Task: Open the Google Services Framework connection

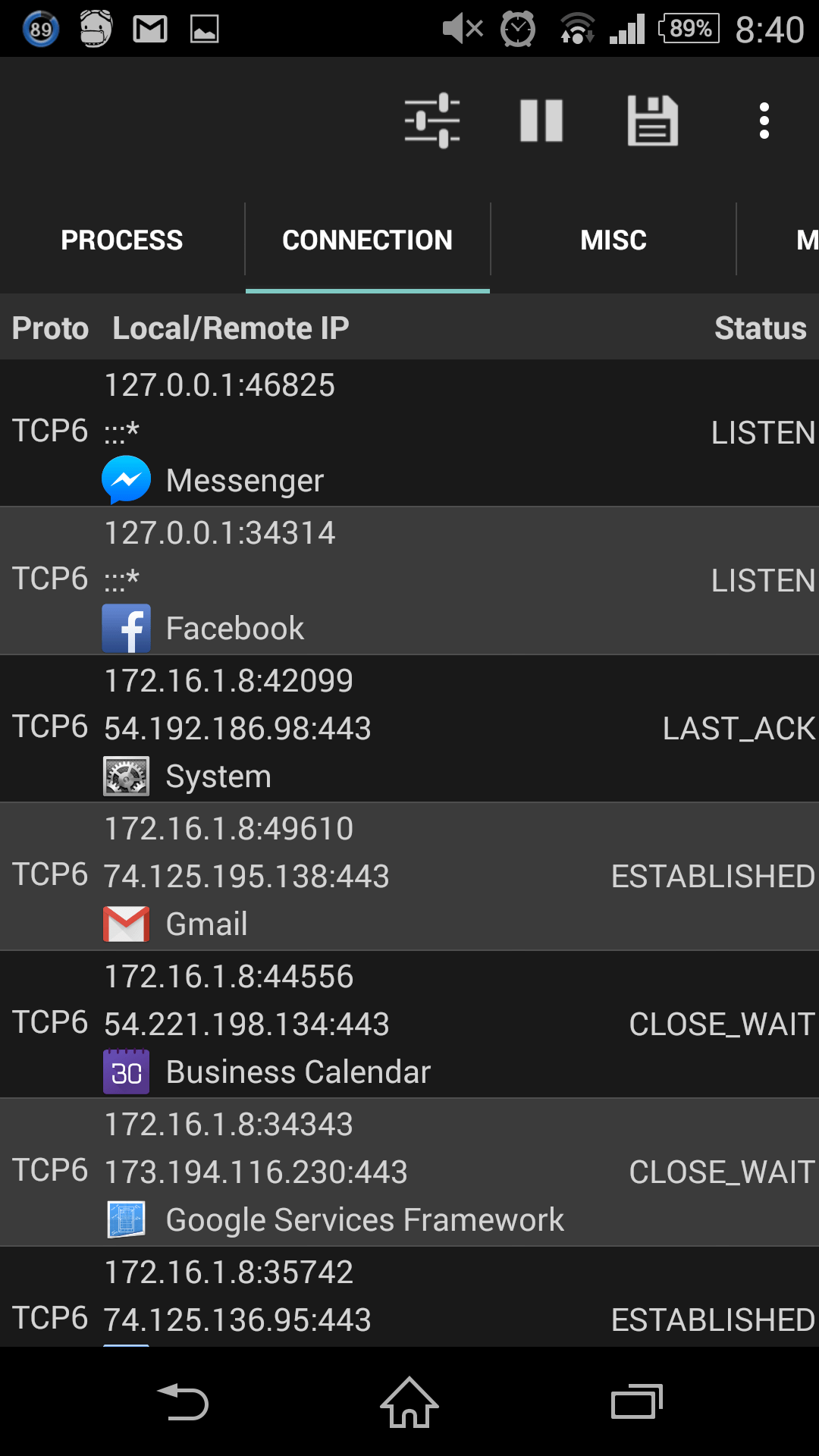Action: (x=409, y=1172)
